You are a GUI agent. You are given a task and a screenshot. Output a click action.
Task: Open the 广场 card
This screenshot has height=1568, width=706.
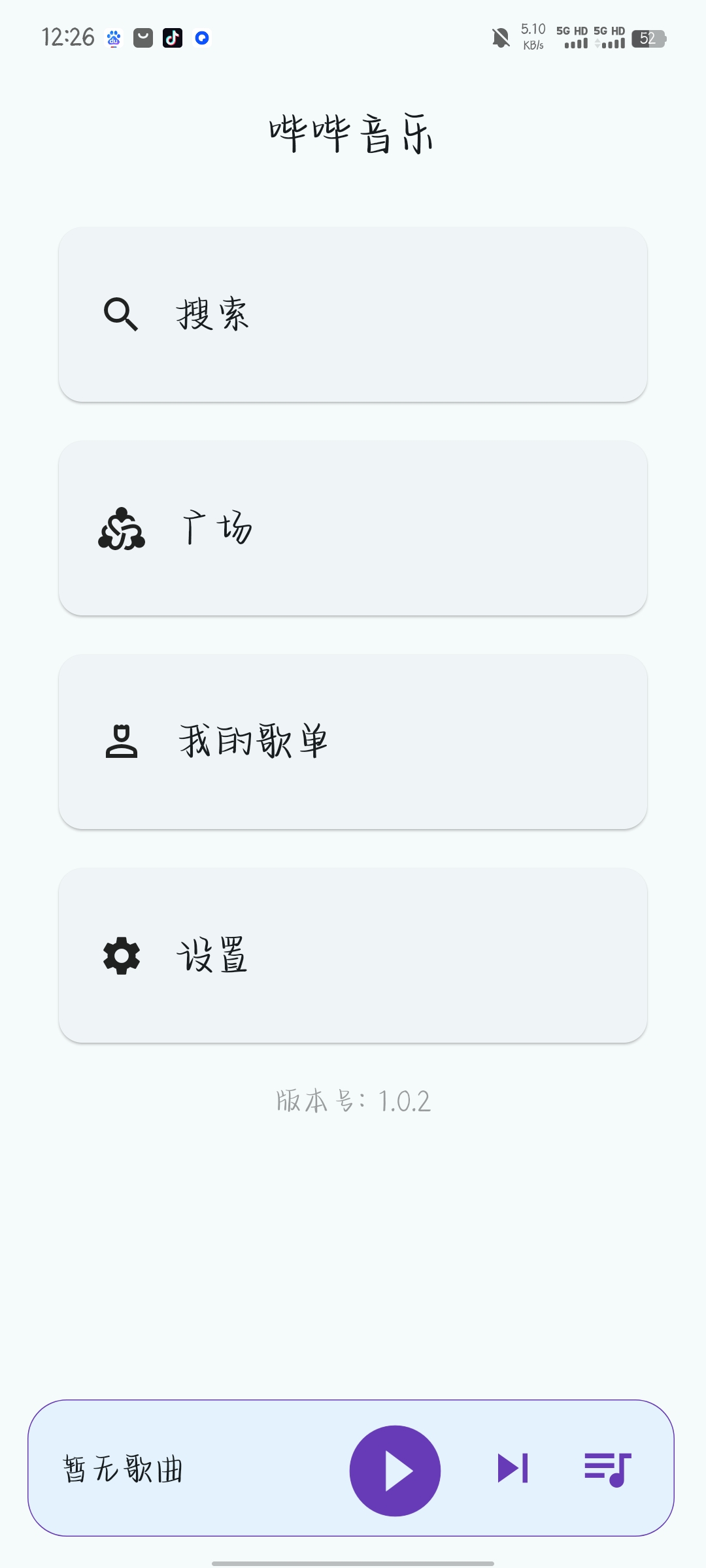[353, 528]
